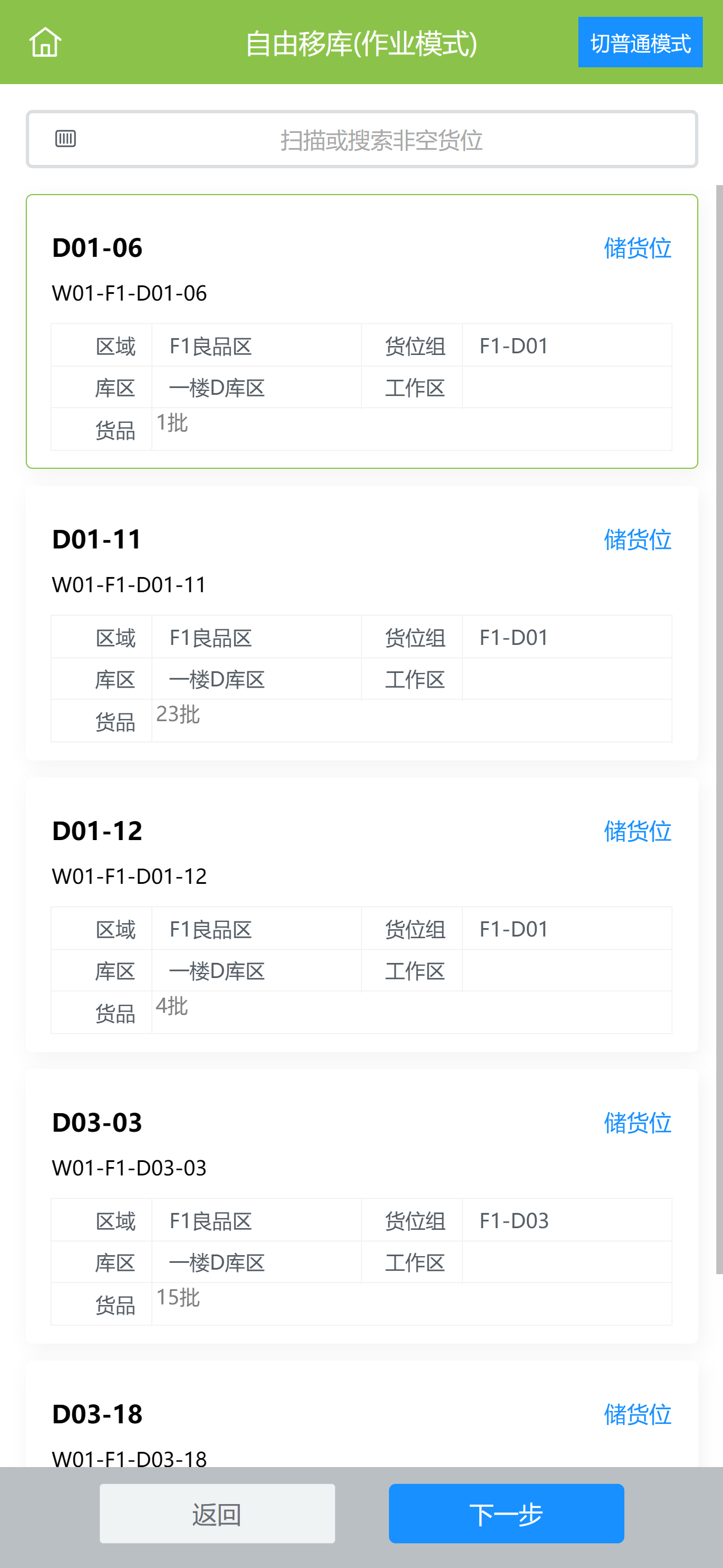Screen dimensions: 723x1568
Task: Proceed with 下一步 button
Action: pos(506,1514)
